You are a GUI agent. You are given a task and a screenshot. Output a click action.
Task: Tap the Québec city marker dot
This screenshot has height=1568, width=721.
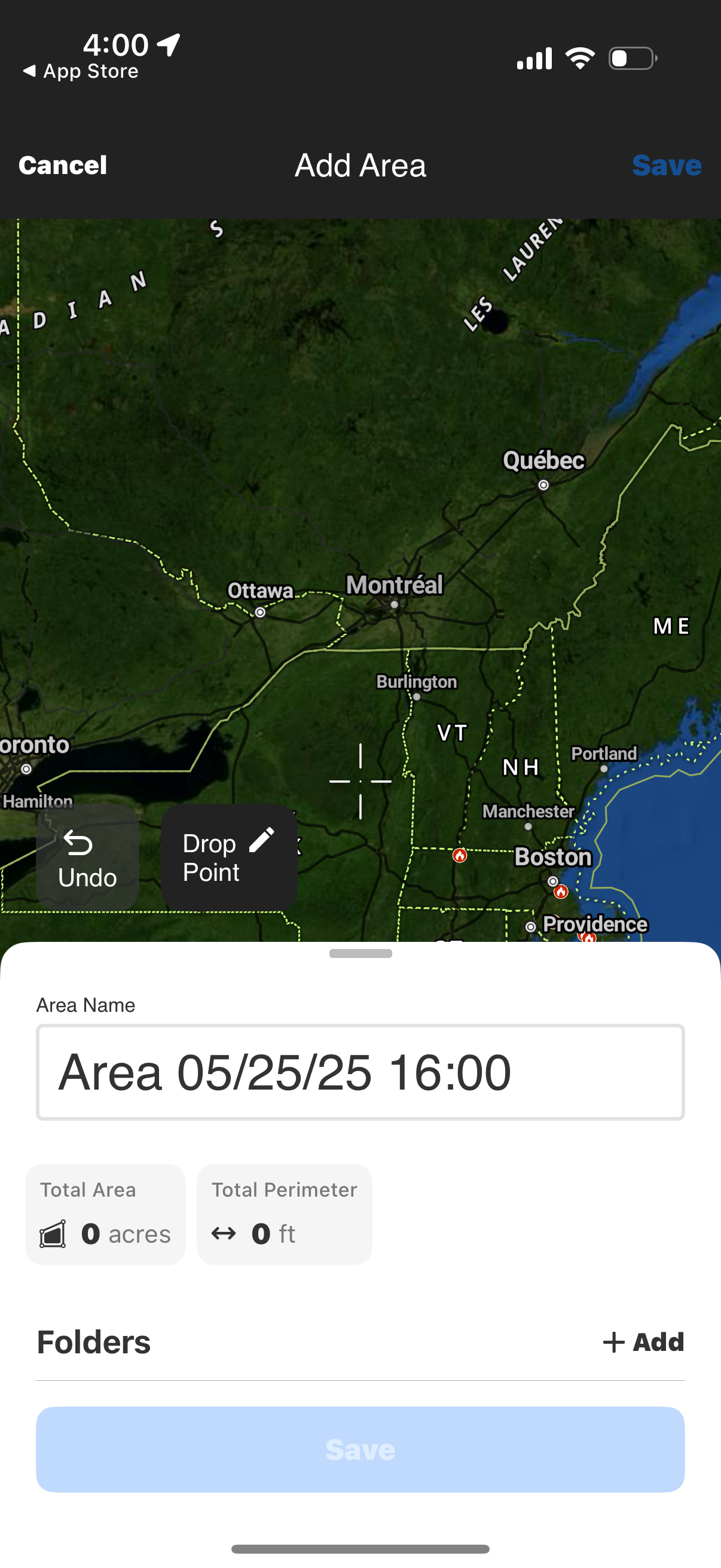click(543, 485)
